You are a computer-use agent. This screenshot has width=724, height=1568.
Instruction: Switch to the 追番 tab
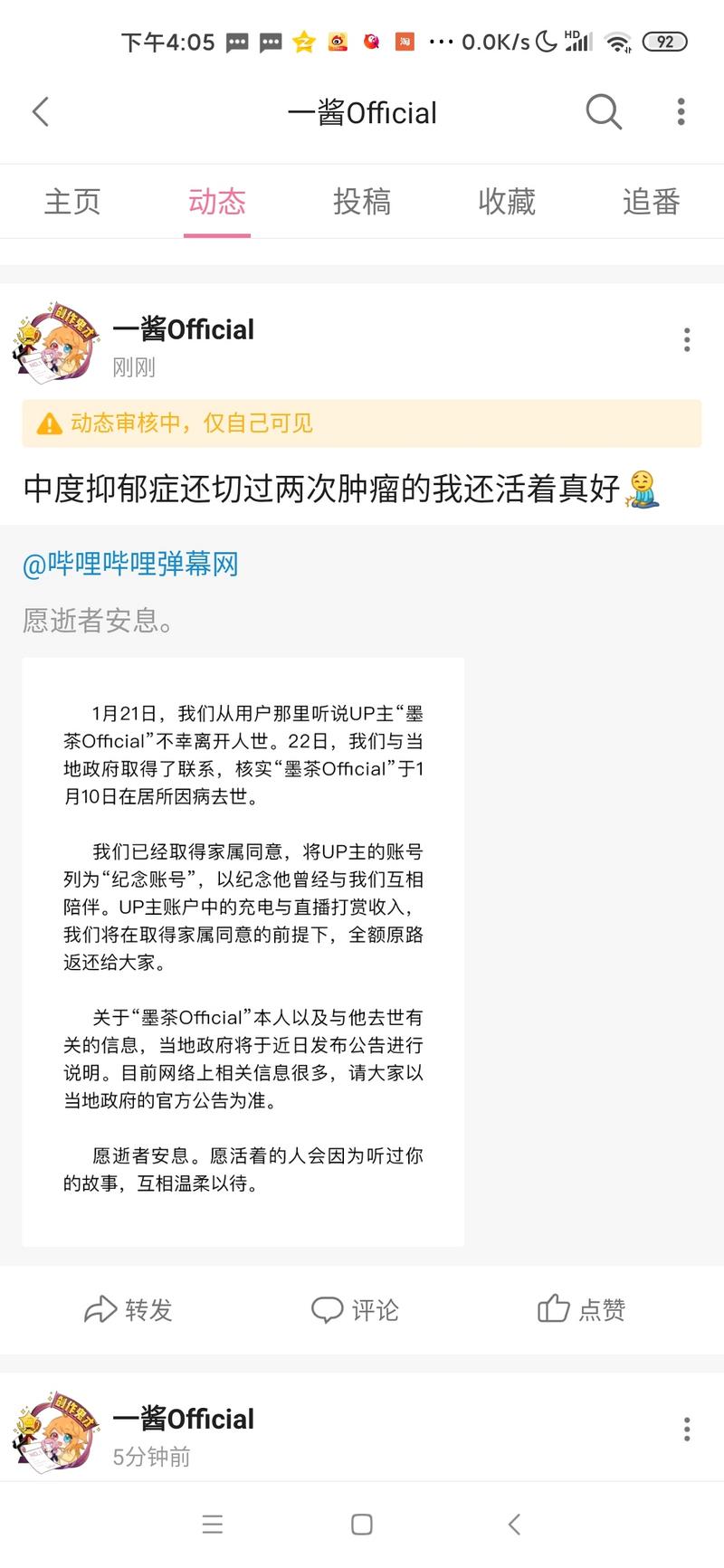click(652, 201)
